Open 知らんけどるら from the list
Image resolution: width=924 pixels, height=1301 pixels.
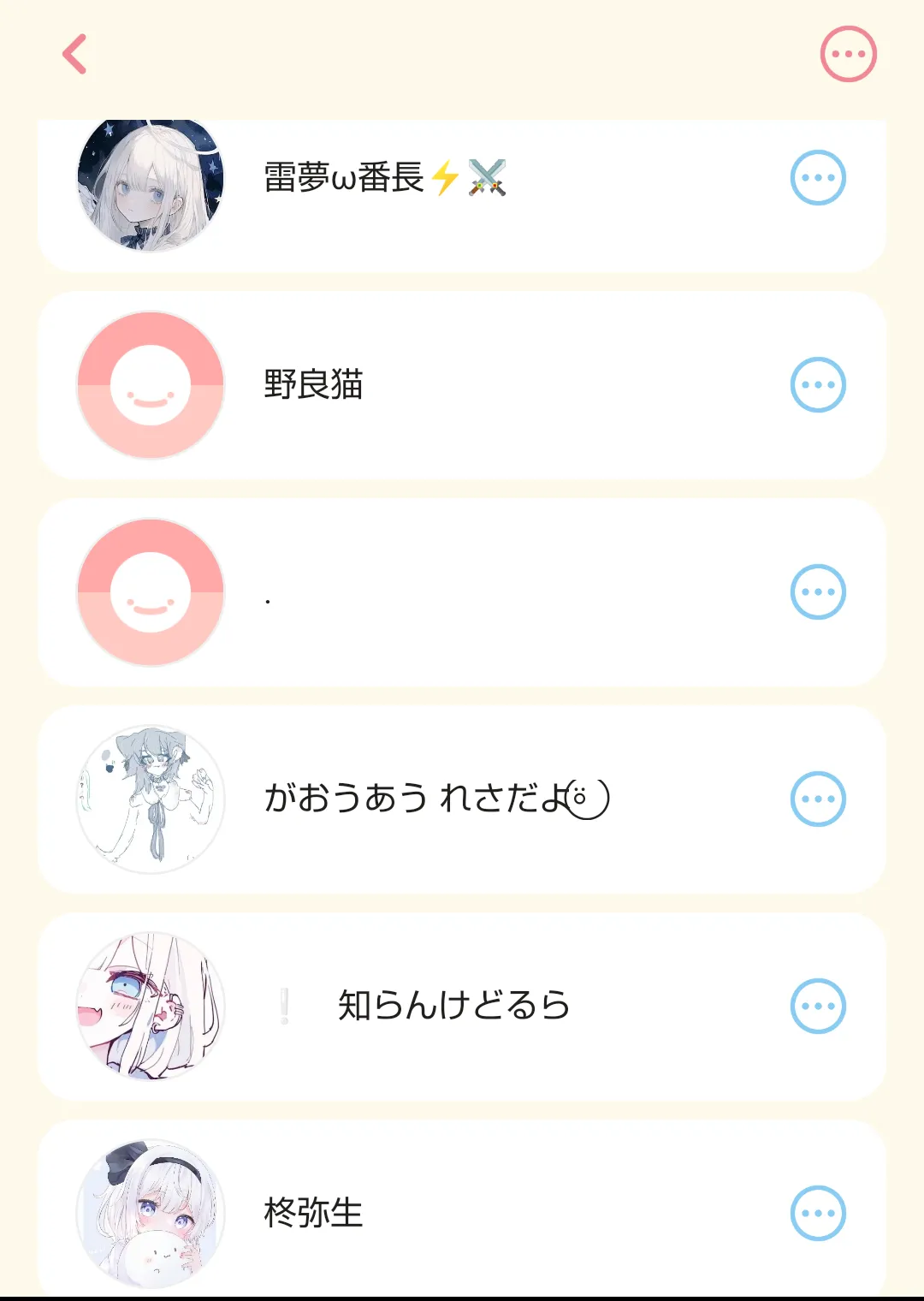coord(453,1006)
